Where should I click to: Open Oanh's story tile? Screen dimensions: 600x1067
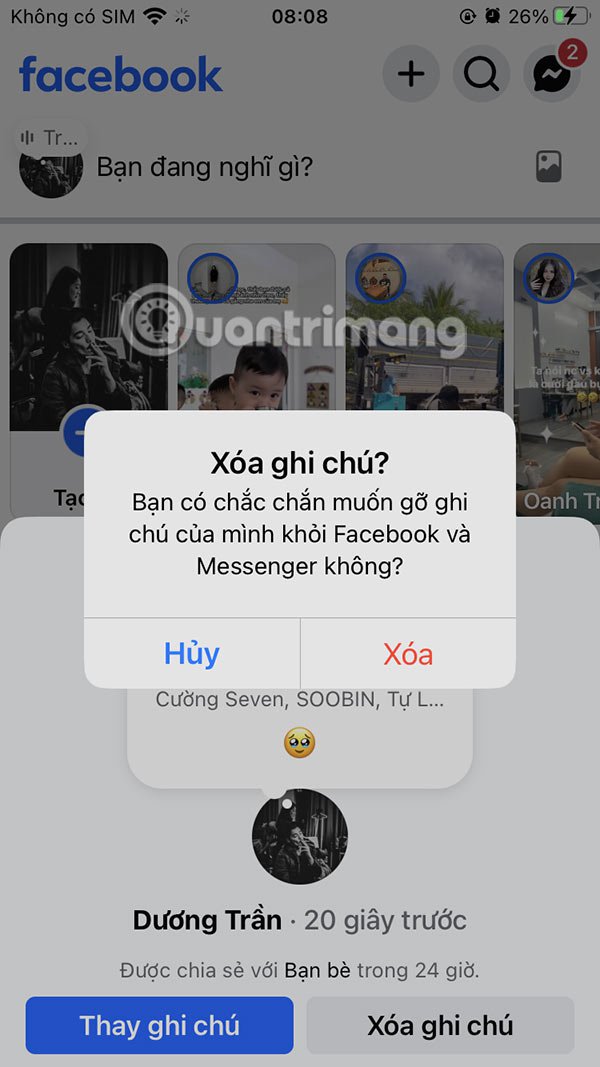pos(557,380)
